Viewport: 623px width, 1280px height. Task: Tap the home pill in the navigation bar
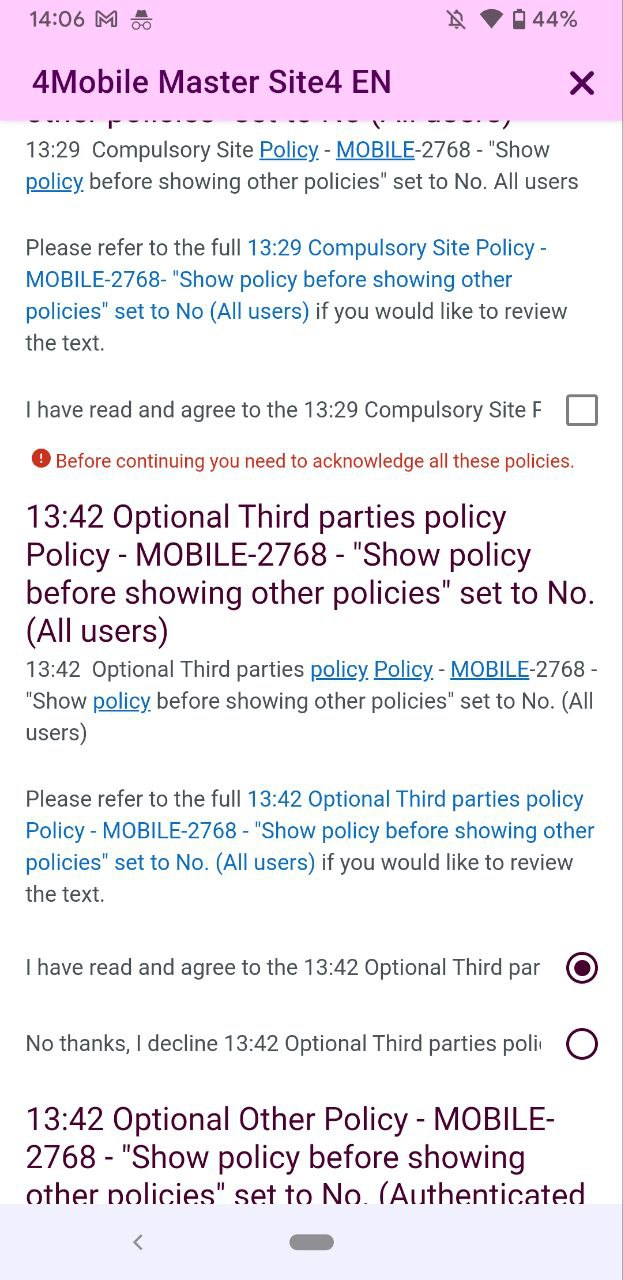pyautogui.click(x=312, y=1242)
